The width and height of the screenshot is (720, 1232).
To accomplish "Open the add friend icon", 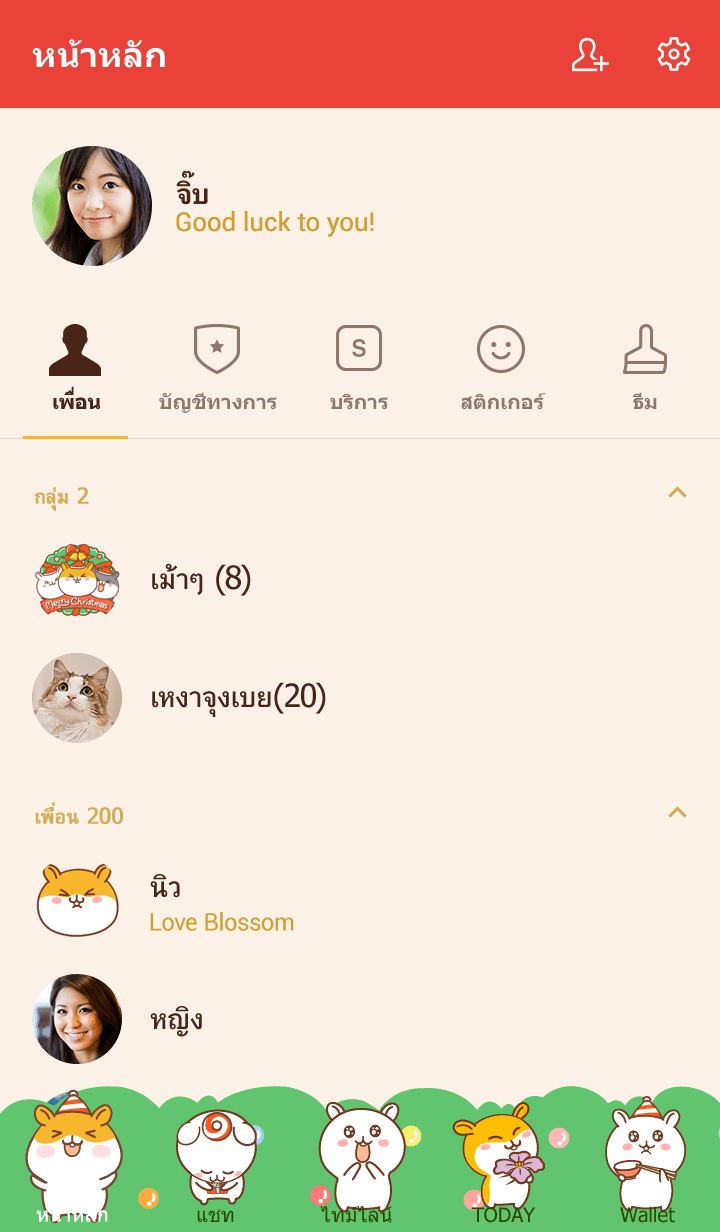I will point(589,55).
